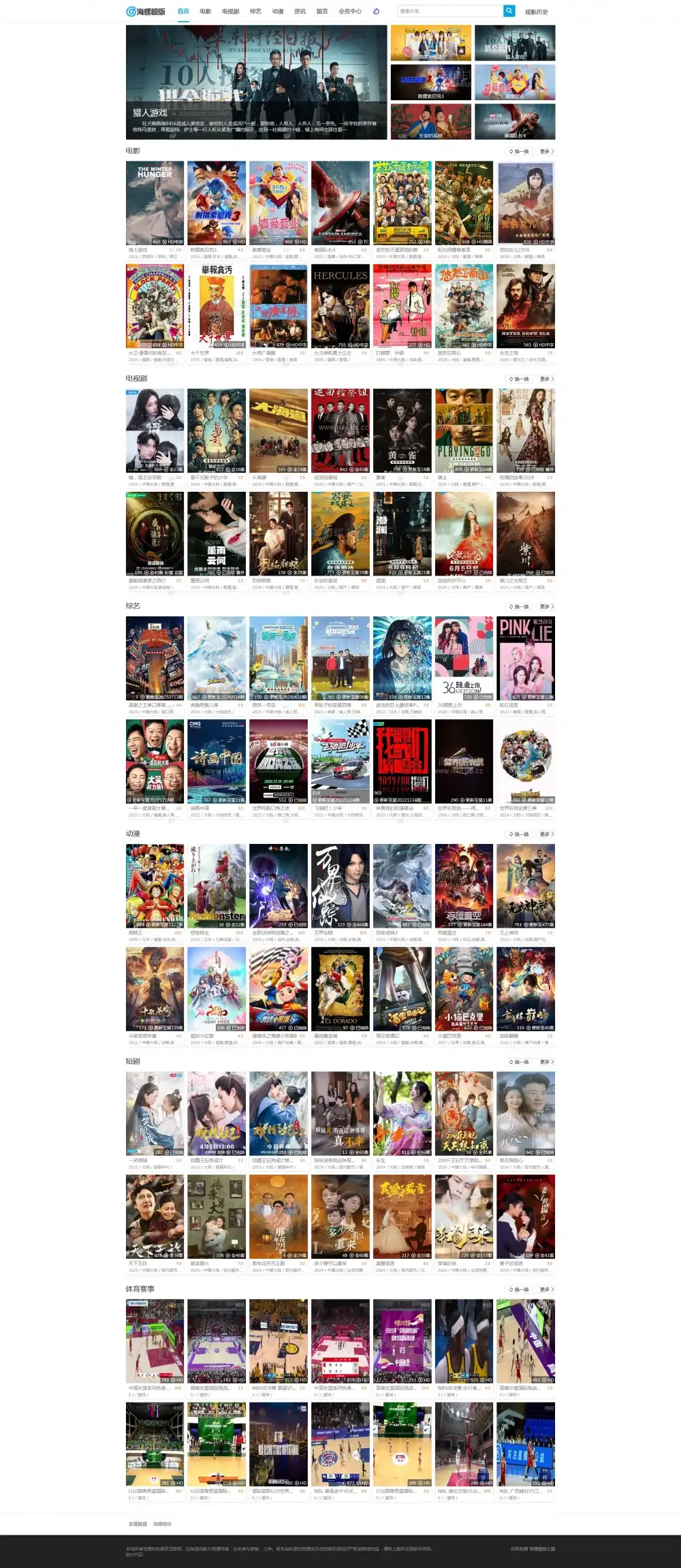Viewport: 681px width, 1568px height.
Task: Open the 大力神和勇士公主 poster
Action: 340,306
